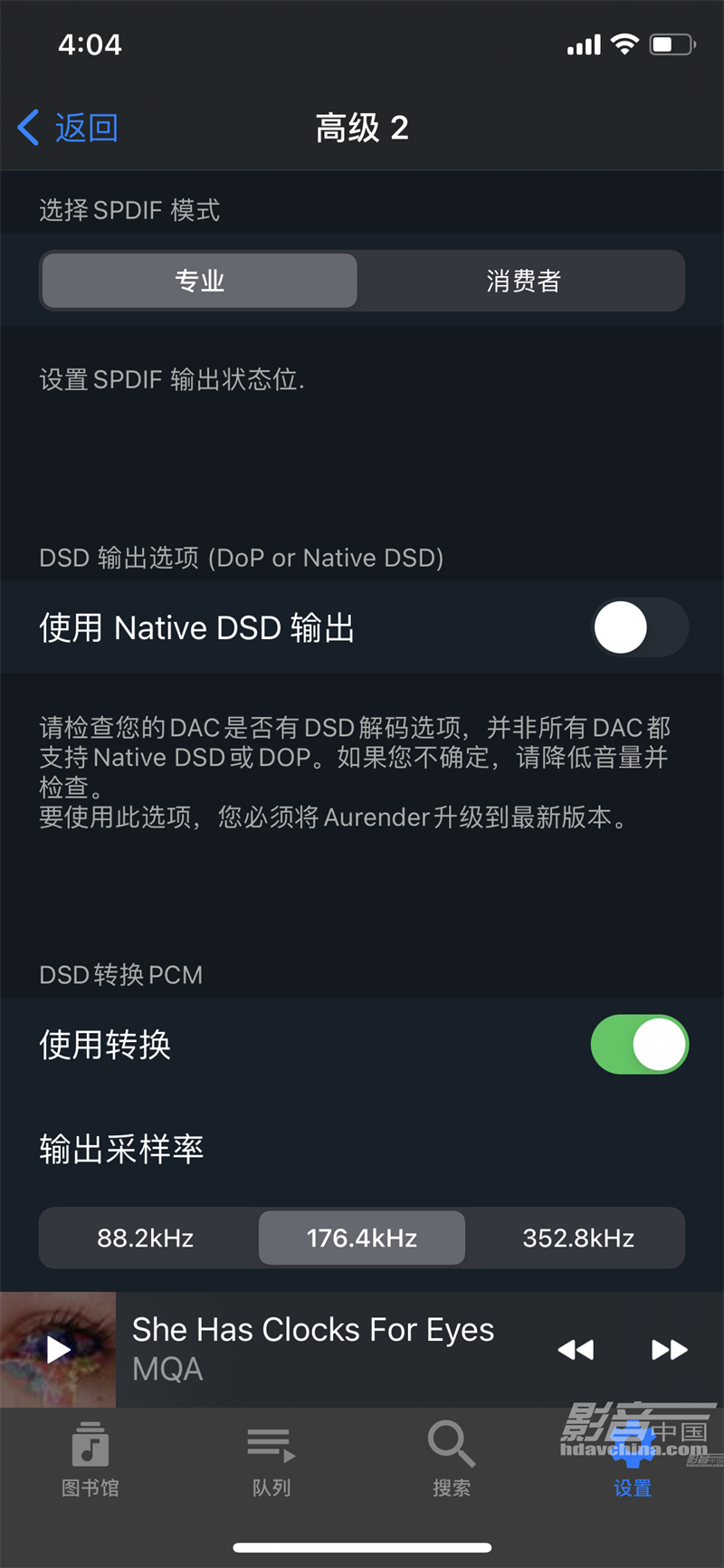Open the 图书馆 library tab
Screen dimensions: 724x1568
(90, 1458)
